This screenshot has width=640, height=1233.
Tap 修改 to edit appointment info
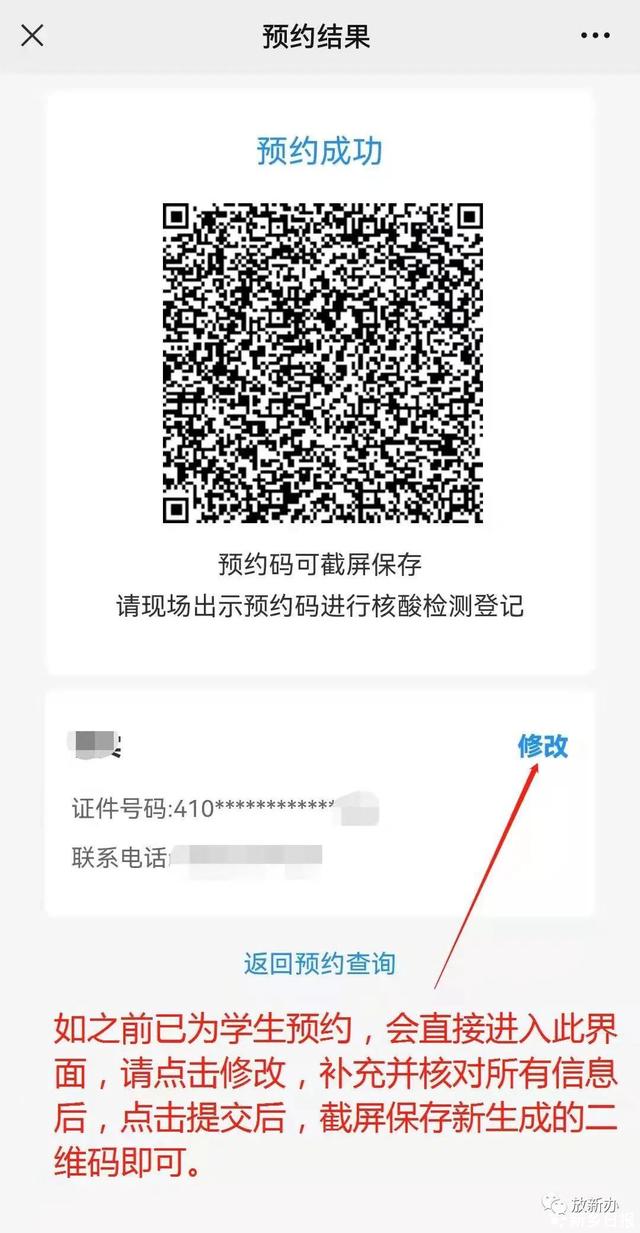(543, 745)
